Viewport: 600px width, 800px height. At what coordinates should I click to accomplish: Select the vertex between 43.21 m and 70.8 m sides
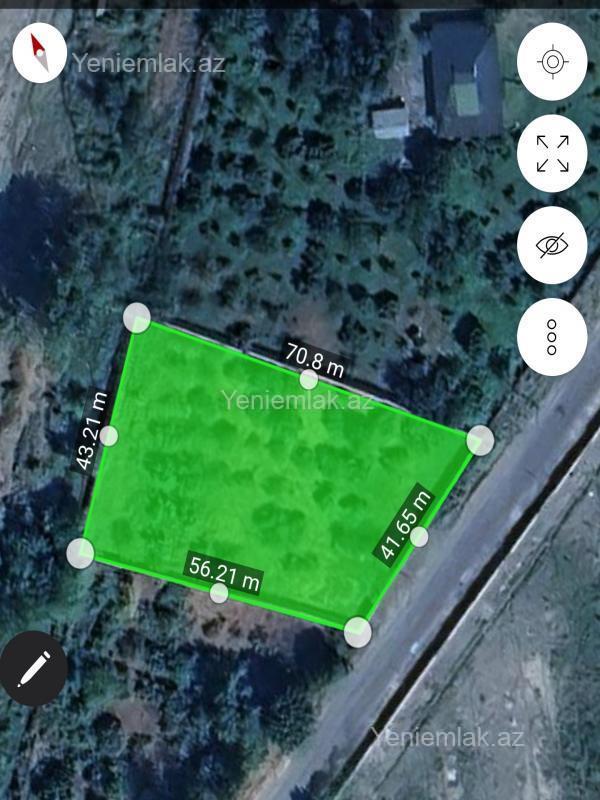point(137,318)
